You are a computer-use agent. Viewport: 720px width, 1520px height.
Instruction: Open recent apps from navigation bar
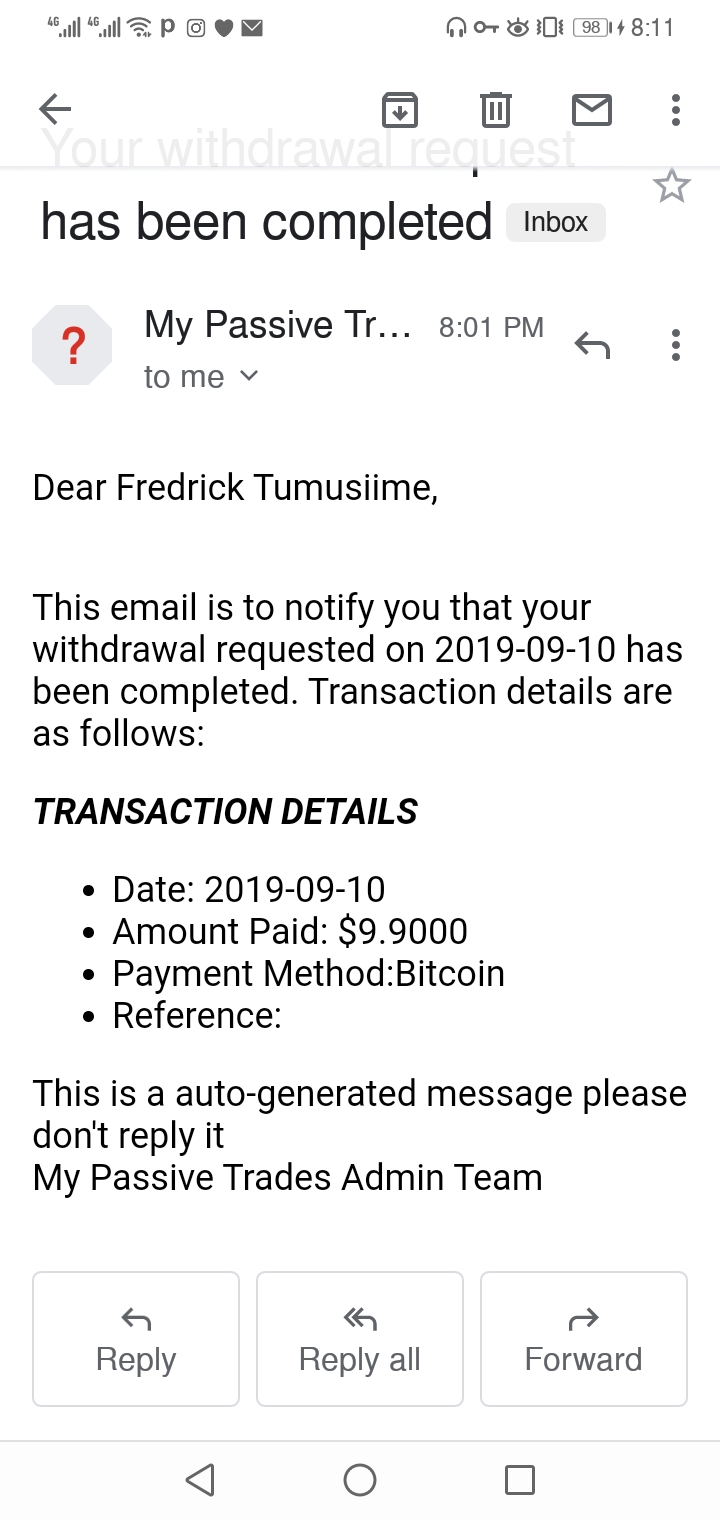[520, 1479]
